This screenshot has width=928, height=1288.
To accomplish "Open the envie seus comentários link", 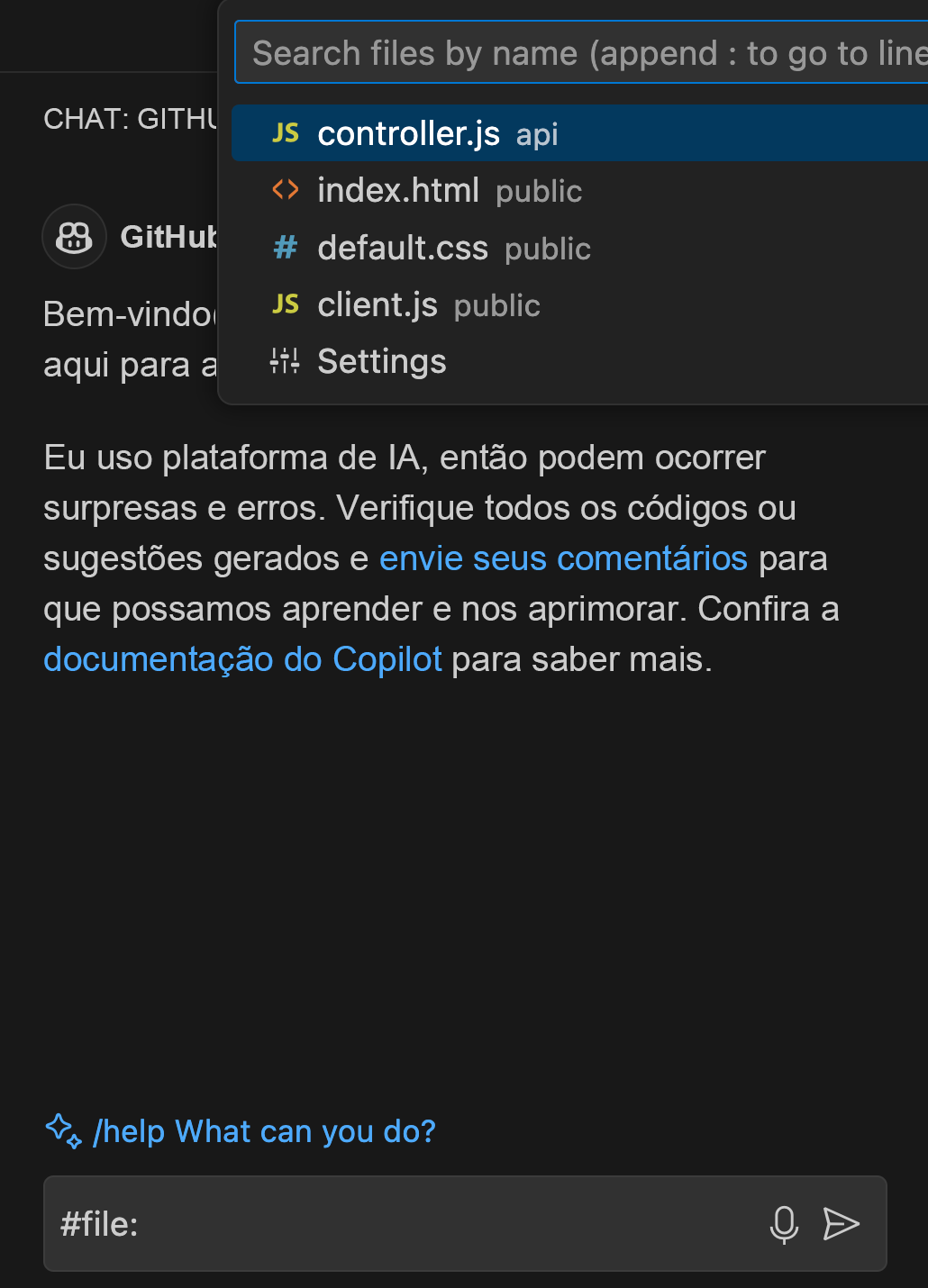I will 563,558.
